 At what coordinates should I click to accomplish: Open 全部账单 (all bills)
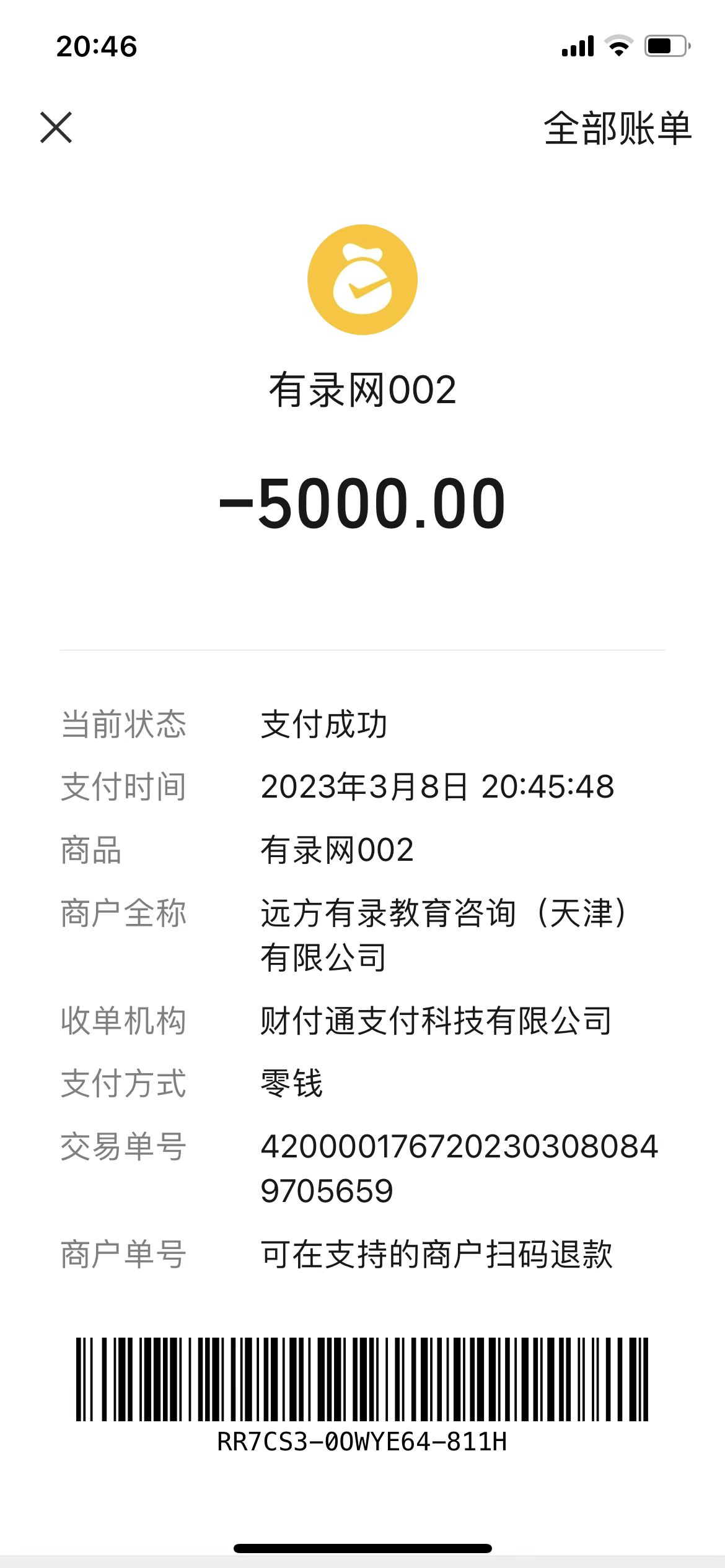click(x=617, y=129)
